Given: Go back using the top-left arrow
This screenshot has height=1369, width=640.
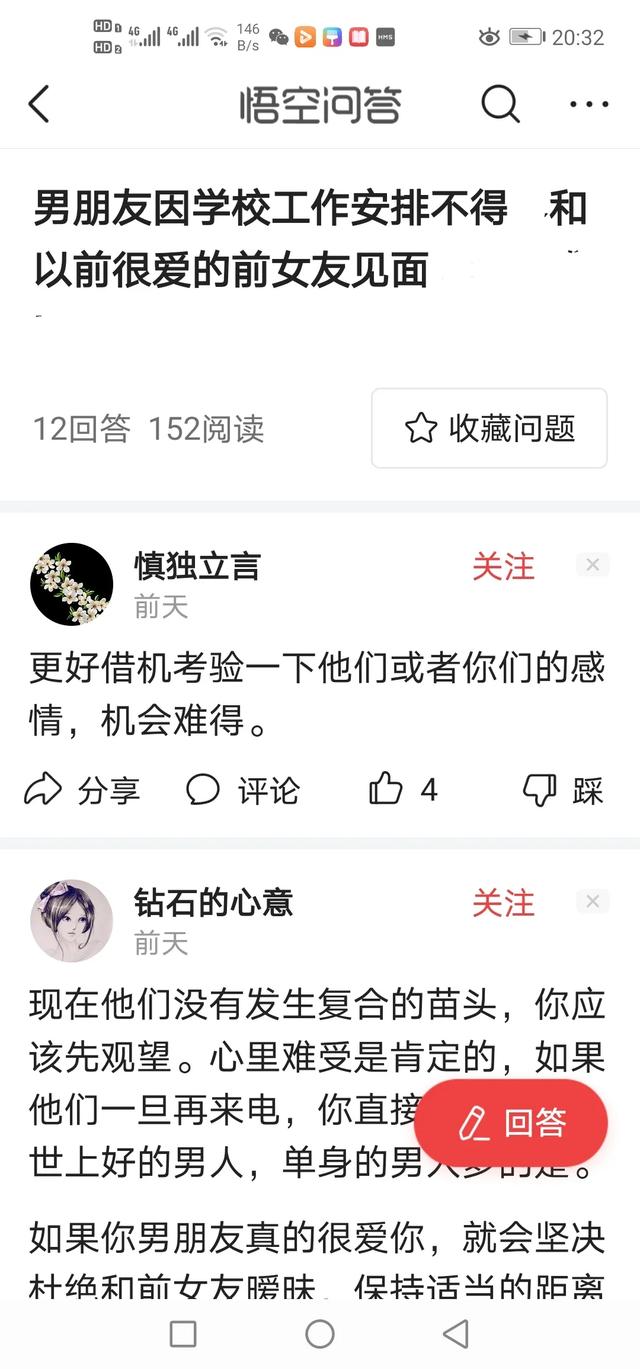Looking at the screenshot, I should click(38, 104).
